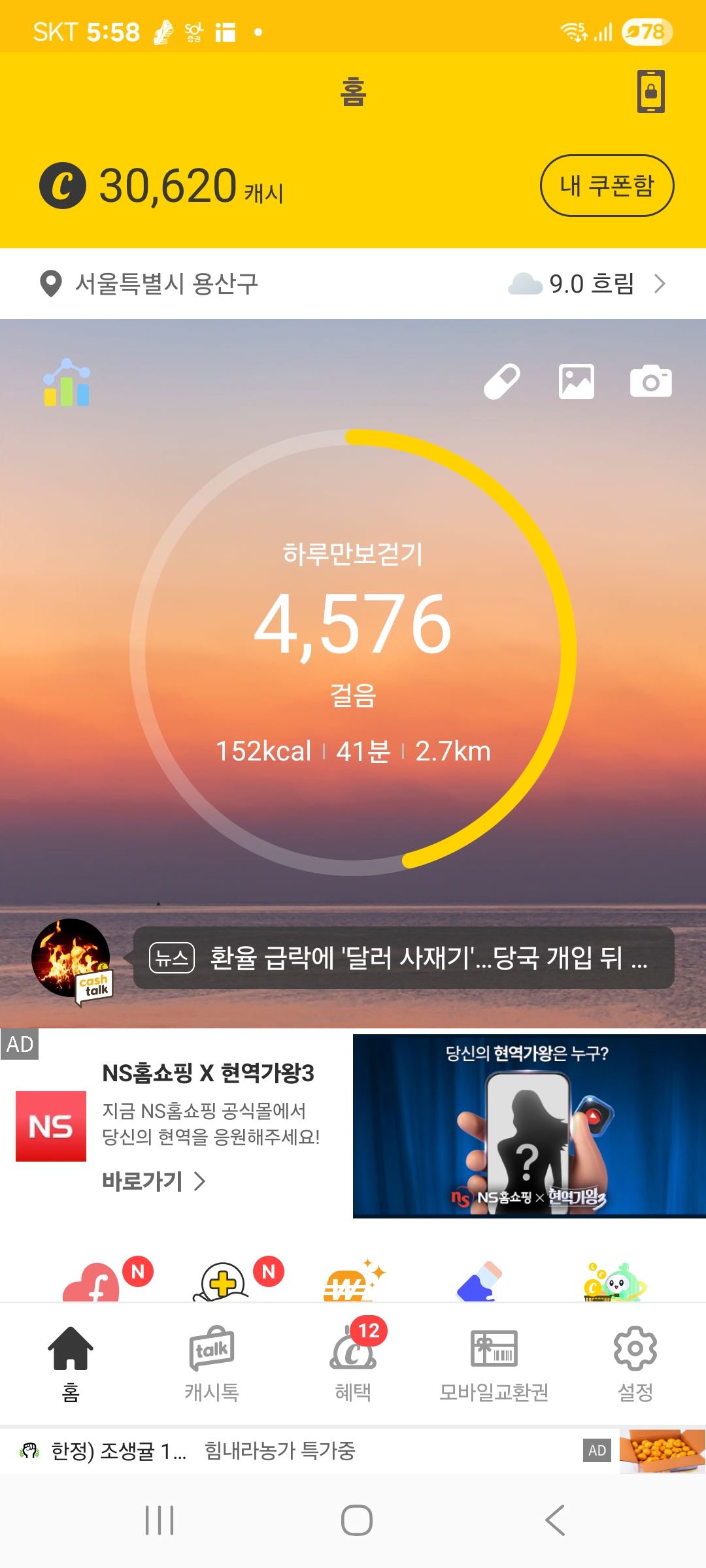
Task: Open the 설정 tab
Action: click(635, 1364)
